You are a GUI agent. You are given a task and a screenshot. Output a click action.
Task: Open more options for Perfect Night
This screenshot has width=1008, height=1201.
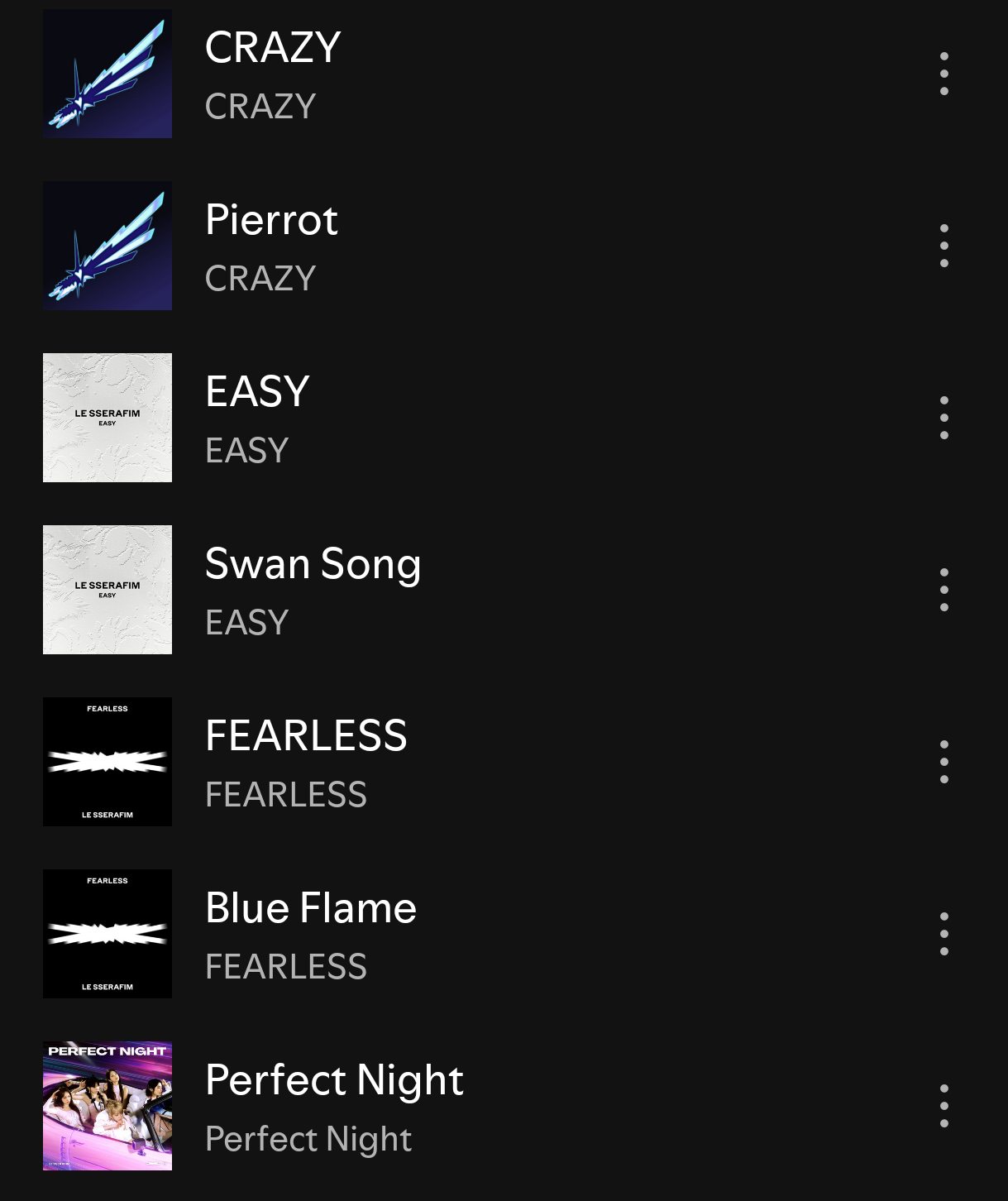(944, 1106)
